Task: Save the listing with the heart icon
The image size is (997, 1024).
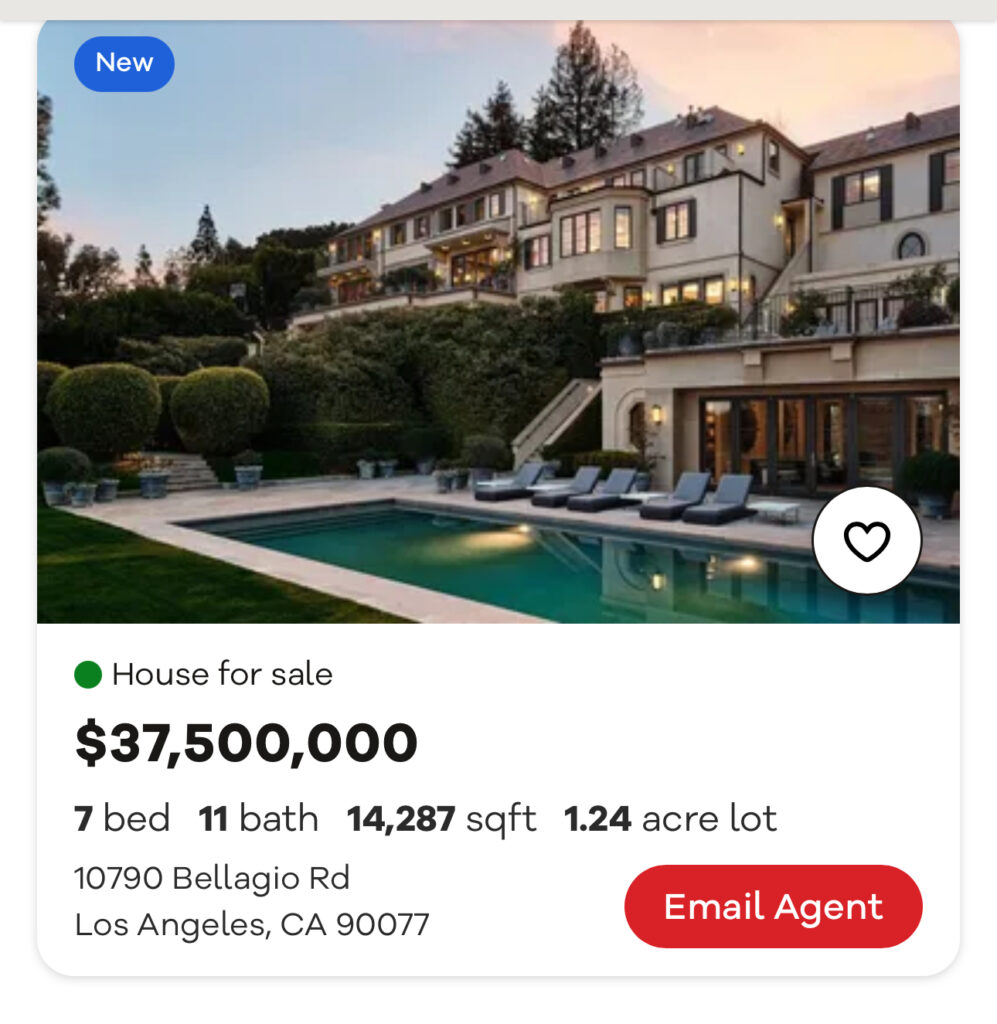Action: pyautogui.click(x=866, y=541)
